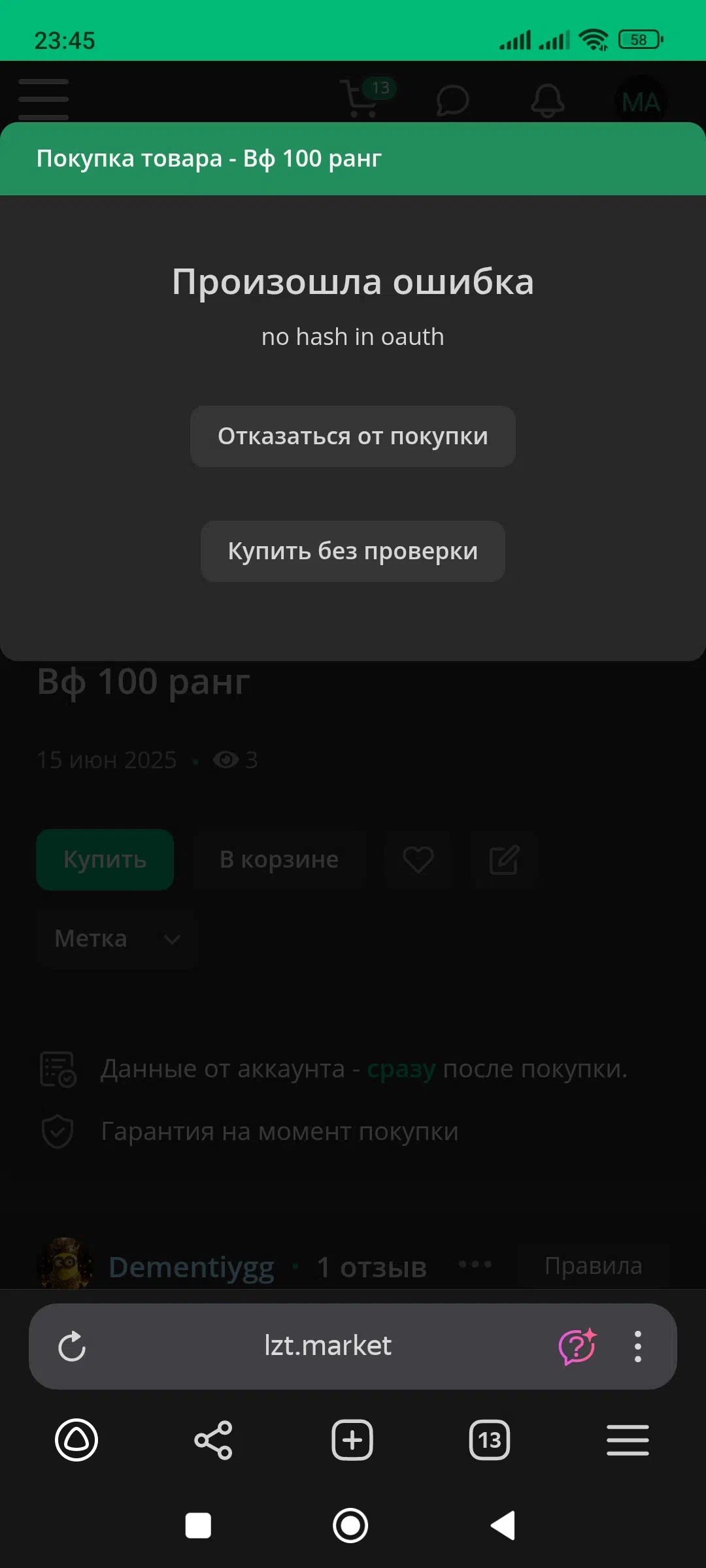This screenshot has width=706, height=1568.
Task: Share the current page
Action: [214, 1440]
